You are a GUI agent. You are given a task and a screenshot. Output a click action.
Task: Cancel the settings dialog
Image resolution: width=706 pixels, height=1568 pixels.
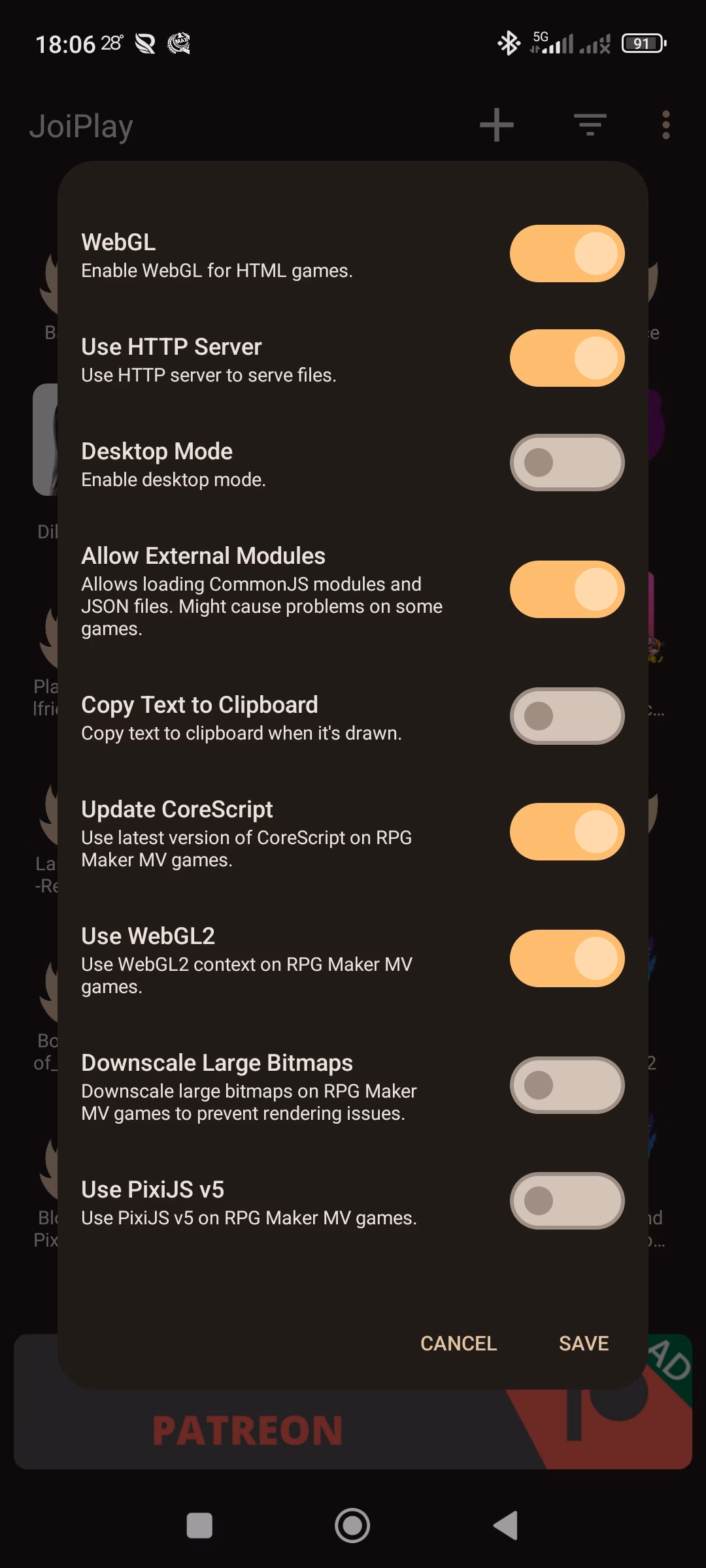pyautogui.click(x=458, y=1343)
